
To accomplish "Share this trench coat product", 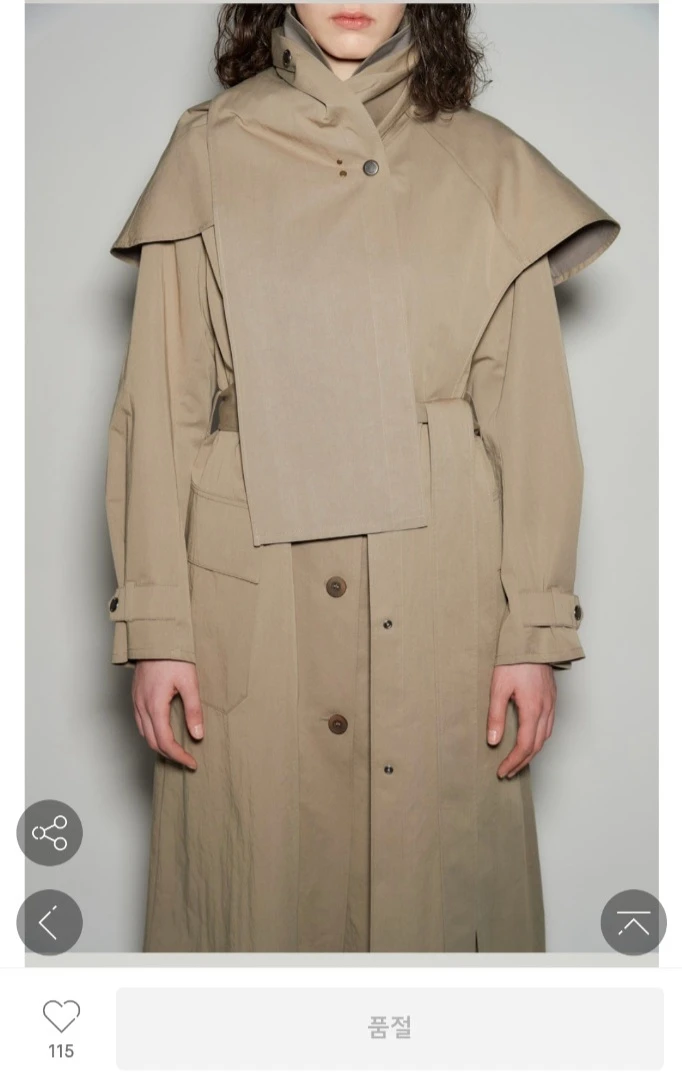I will tap(49, 833).
